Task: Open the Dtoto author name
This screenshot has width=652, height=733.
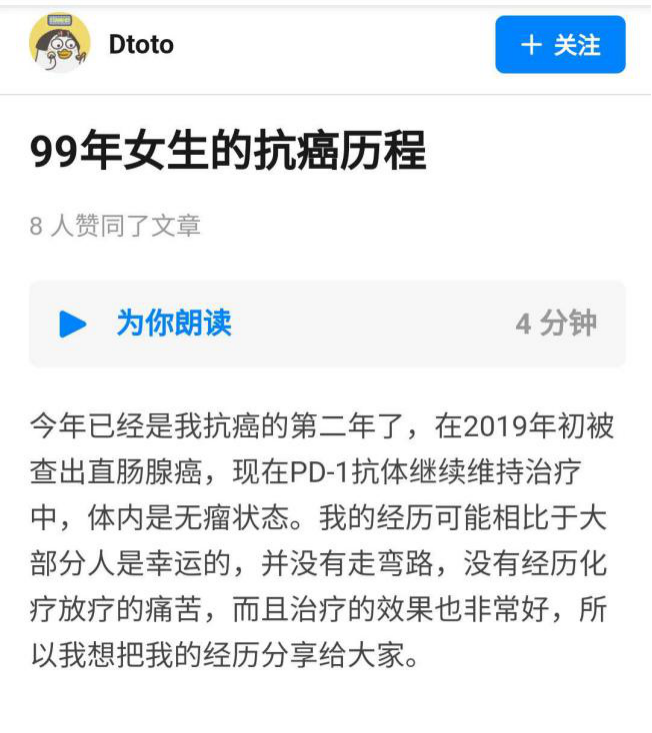Action: [x=140, y=45]
